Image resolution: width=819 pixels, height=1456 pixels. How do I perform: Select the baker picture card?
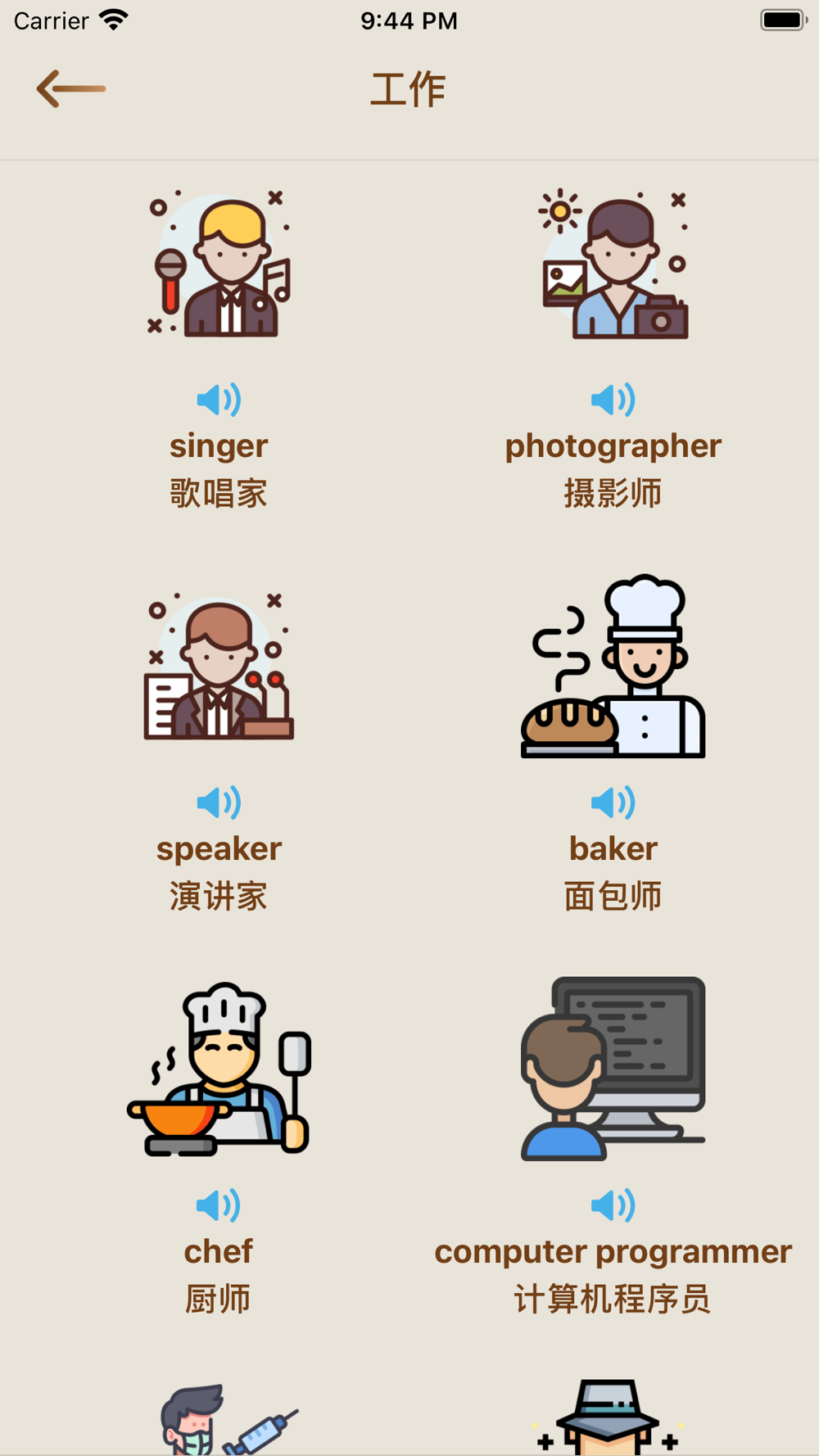pos(613,666)
